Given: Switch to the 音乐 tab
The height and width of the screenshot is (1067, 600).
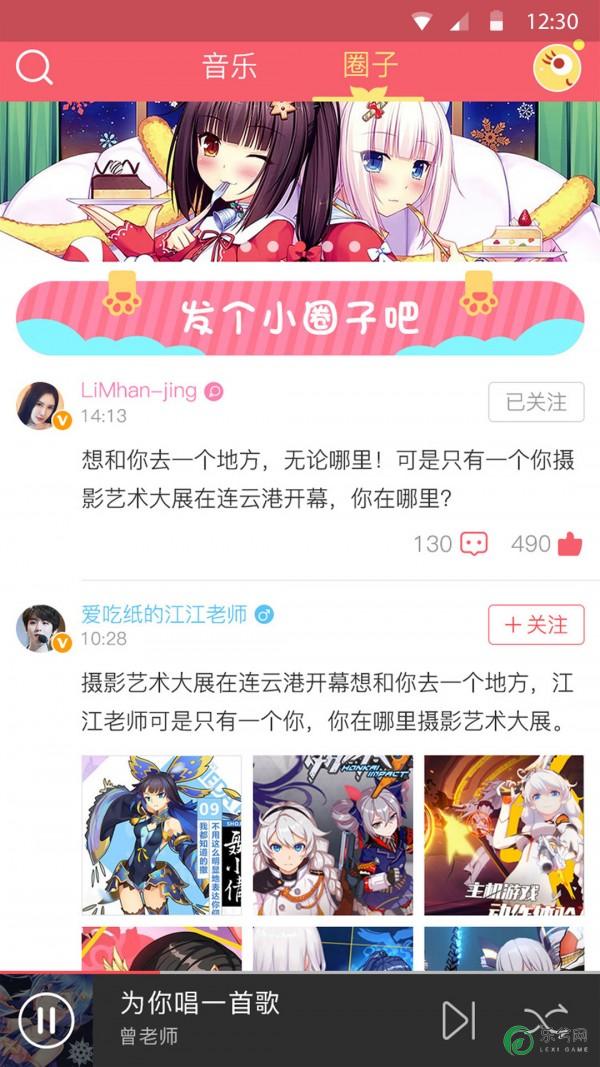Looking at the screenshot, I should click(x=229, y=67).
